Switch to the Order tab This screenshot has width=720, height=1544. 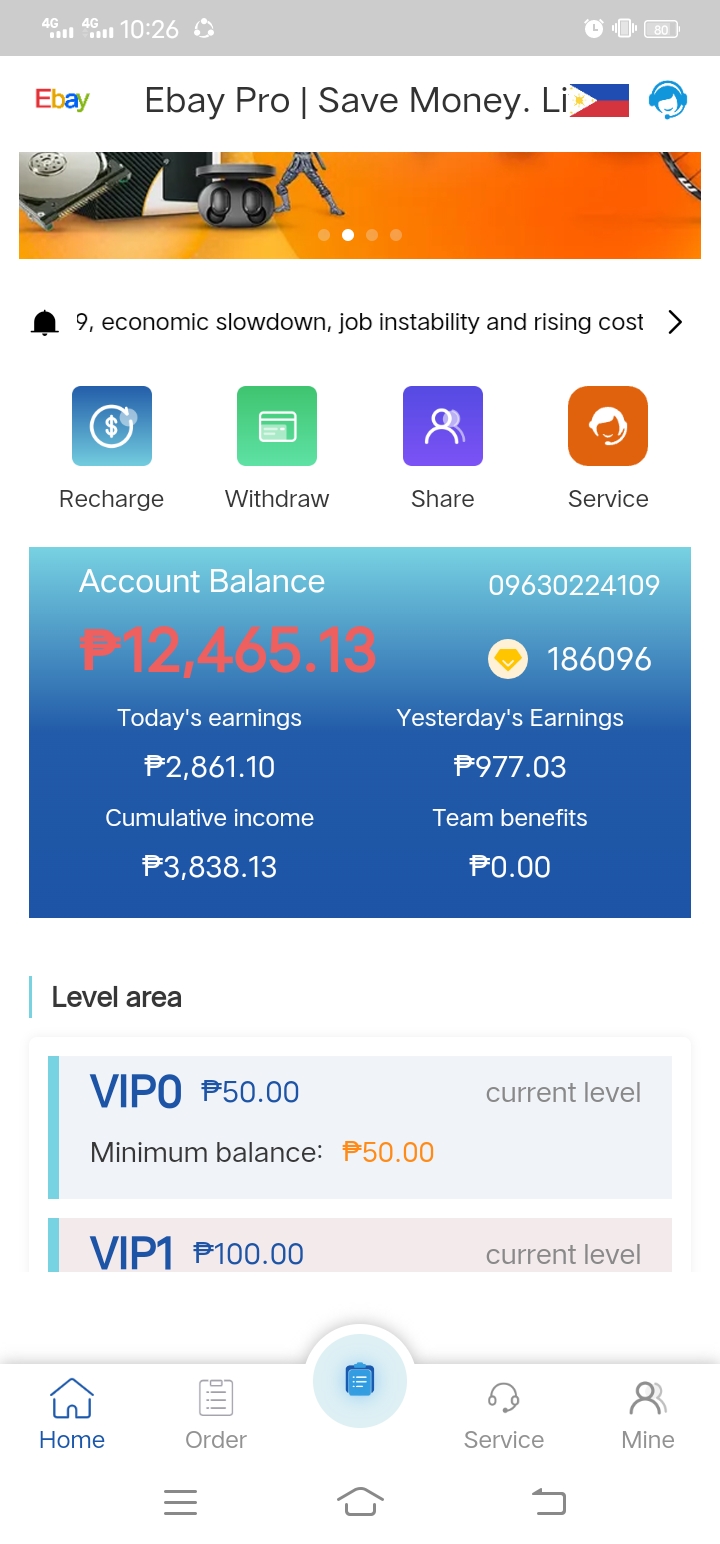point(216,1414)
